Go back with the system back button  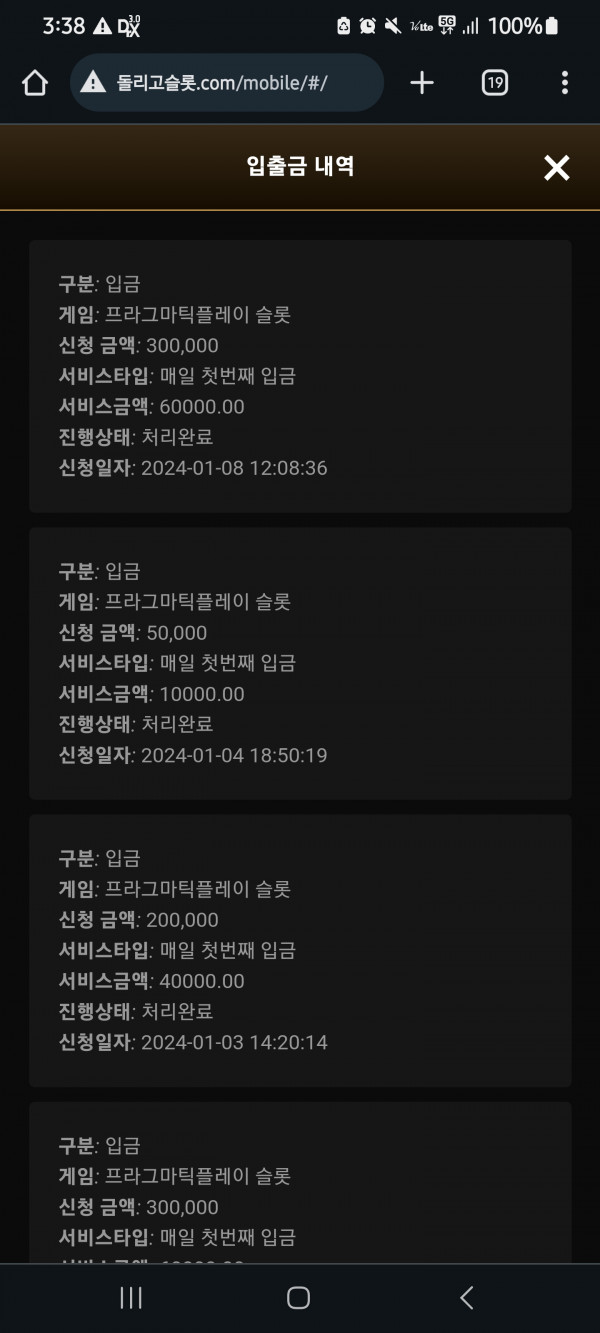click(x=466, y=1298)
